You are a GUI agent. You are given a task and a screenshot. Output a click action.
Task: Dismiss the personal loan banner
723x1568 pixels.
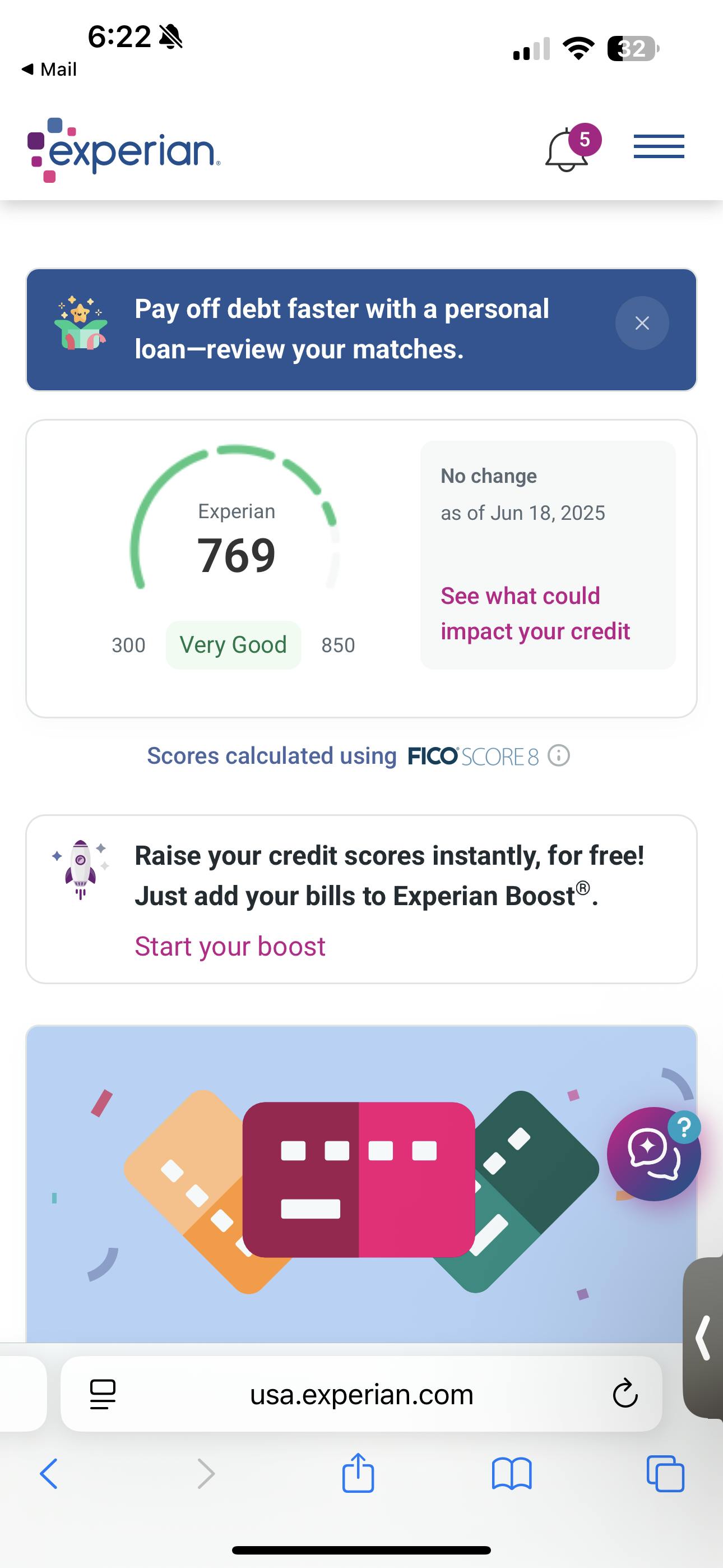642,323
